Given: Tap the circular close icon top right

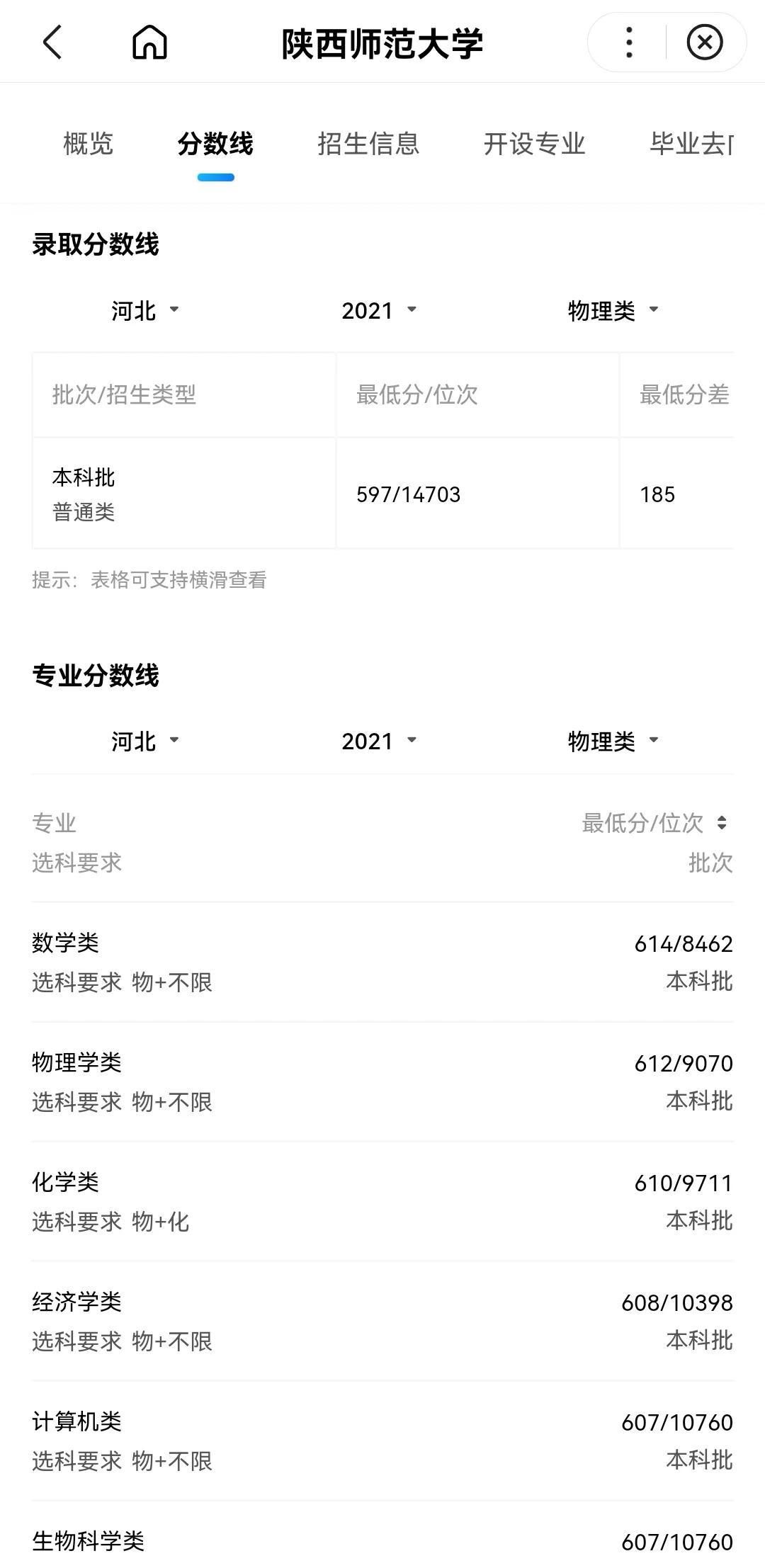Looking at the screenshot, I should 705,43.
